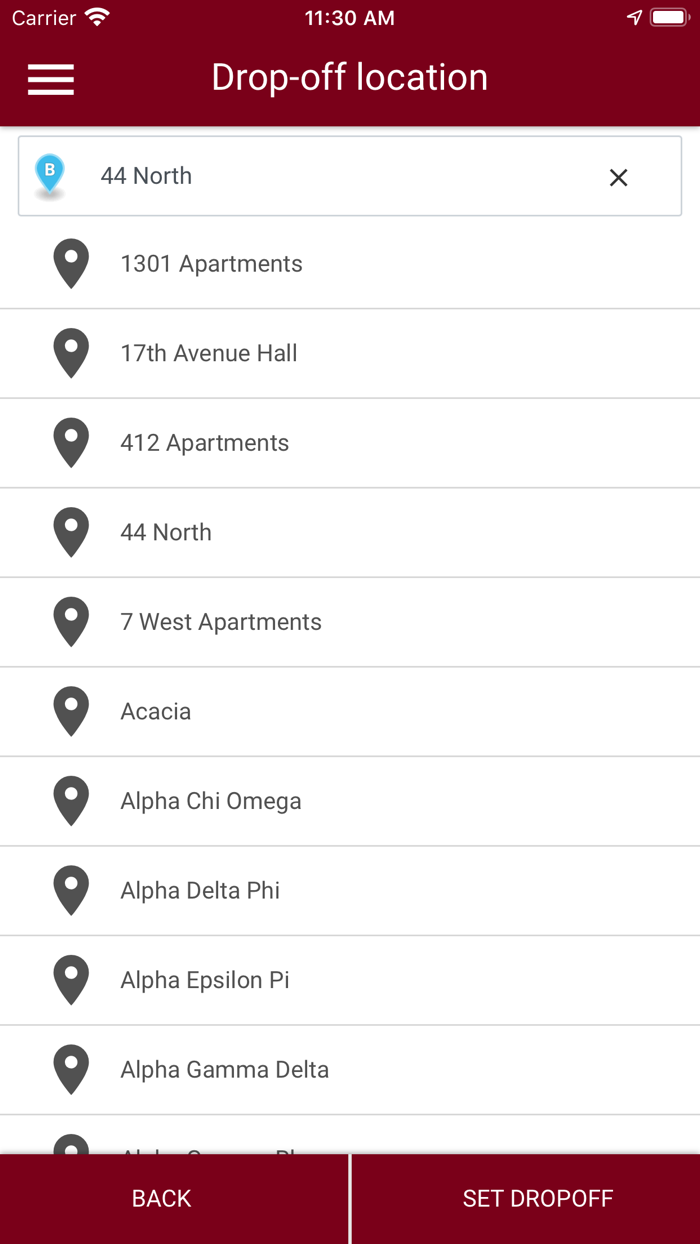Pick 412 Apartments from the list
The image size is (700, 1244).
coord(205,443)
